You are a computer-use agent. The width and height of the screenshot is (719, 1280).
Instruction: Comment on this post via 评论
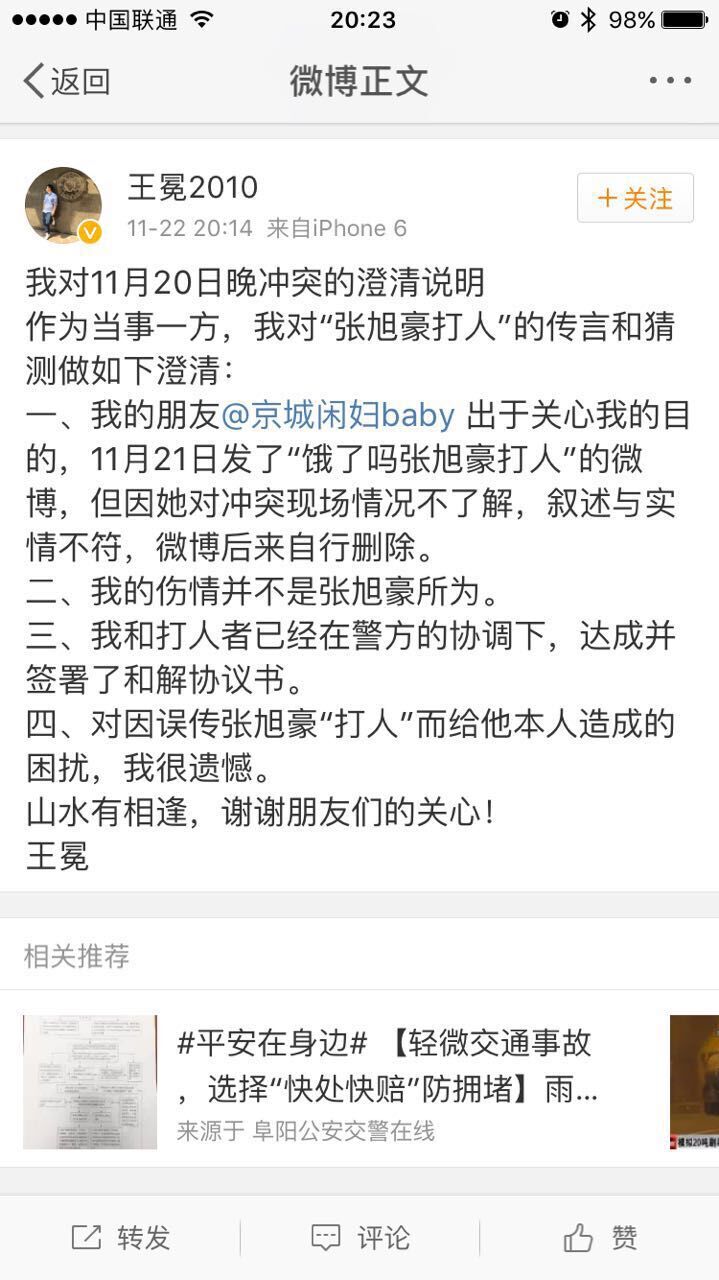(x=360, y=1238)
